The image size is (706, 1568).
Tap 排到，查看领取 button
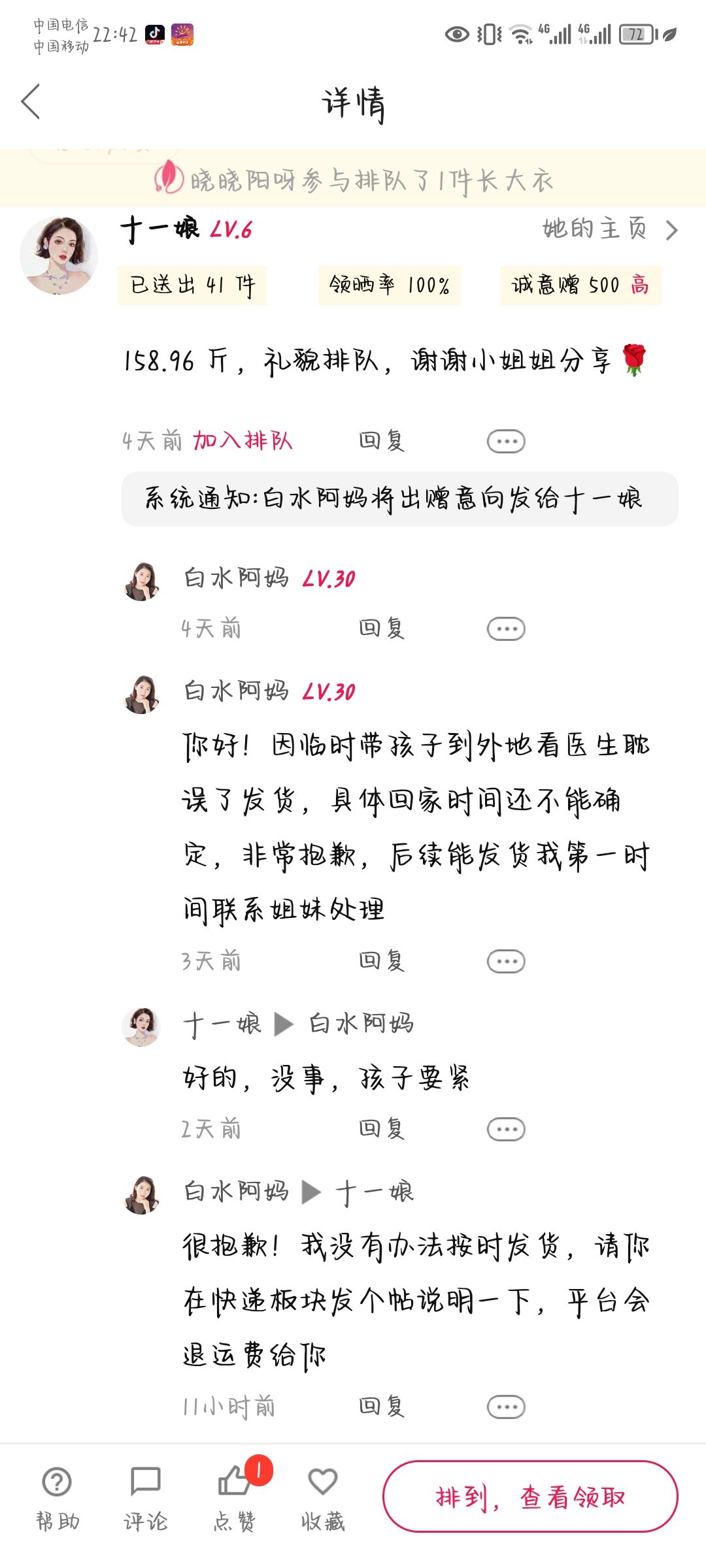coord(530,1496)
